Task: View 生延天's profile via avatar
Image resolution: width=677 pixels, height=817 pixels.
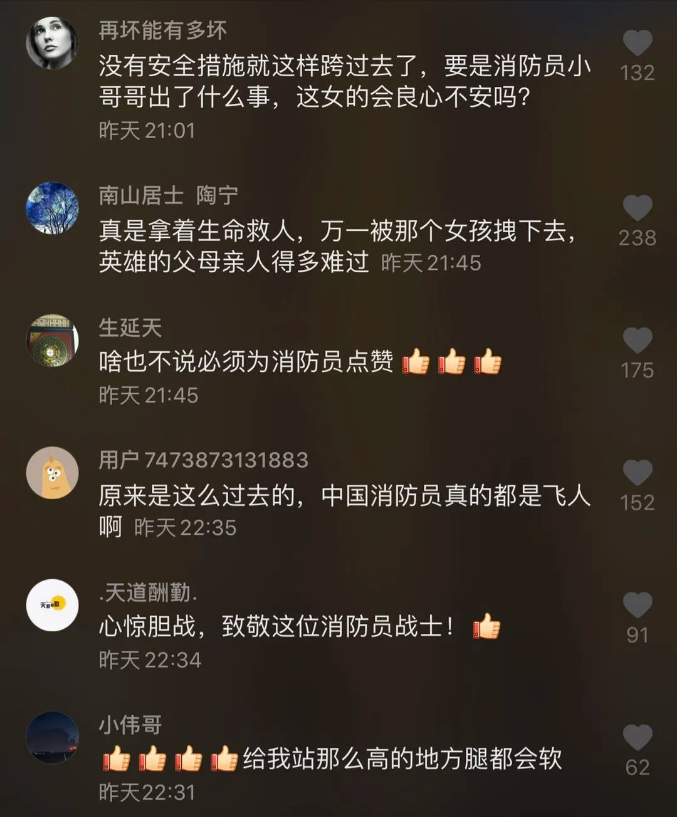Action: (52, 341)
